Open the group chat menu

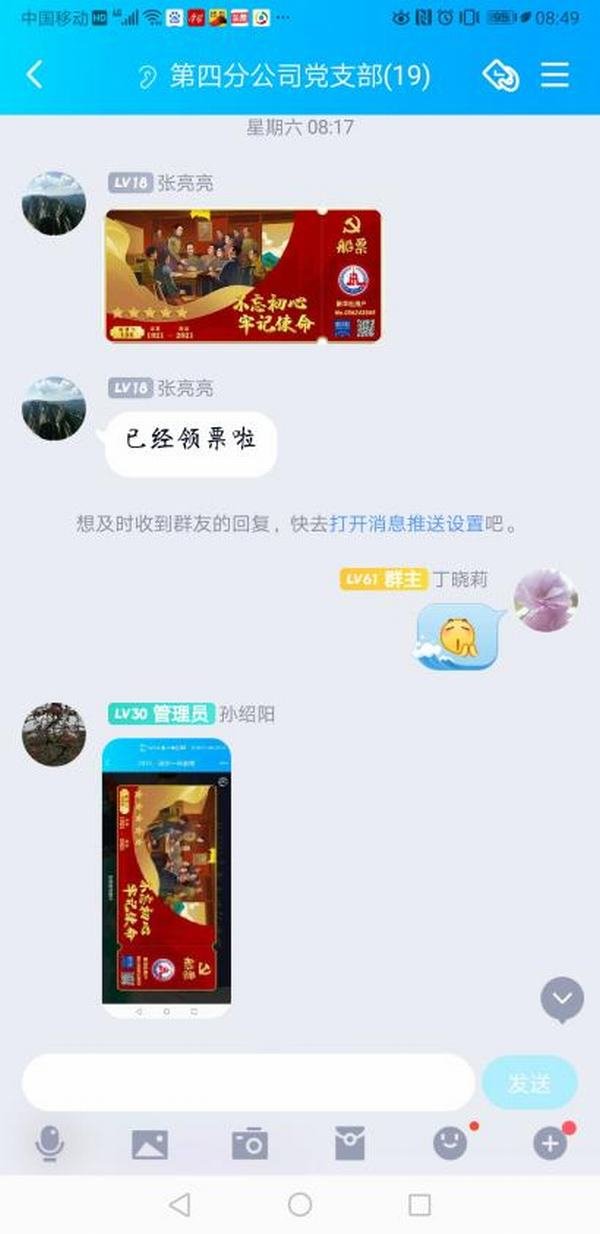coord(554,75)
